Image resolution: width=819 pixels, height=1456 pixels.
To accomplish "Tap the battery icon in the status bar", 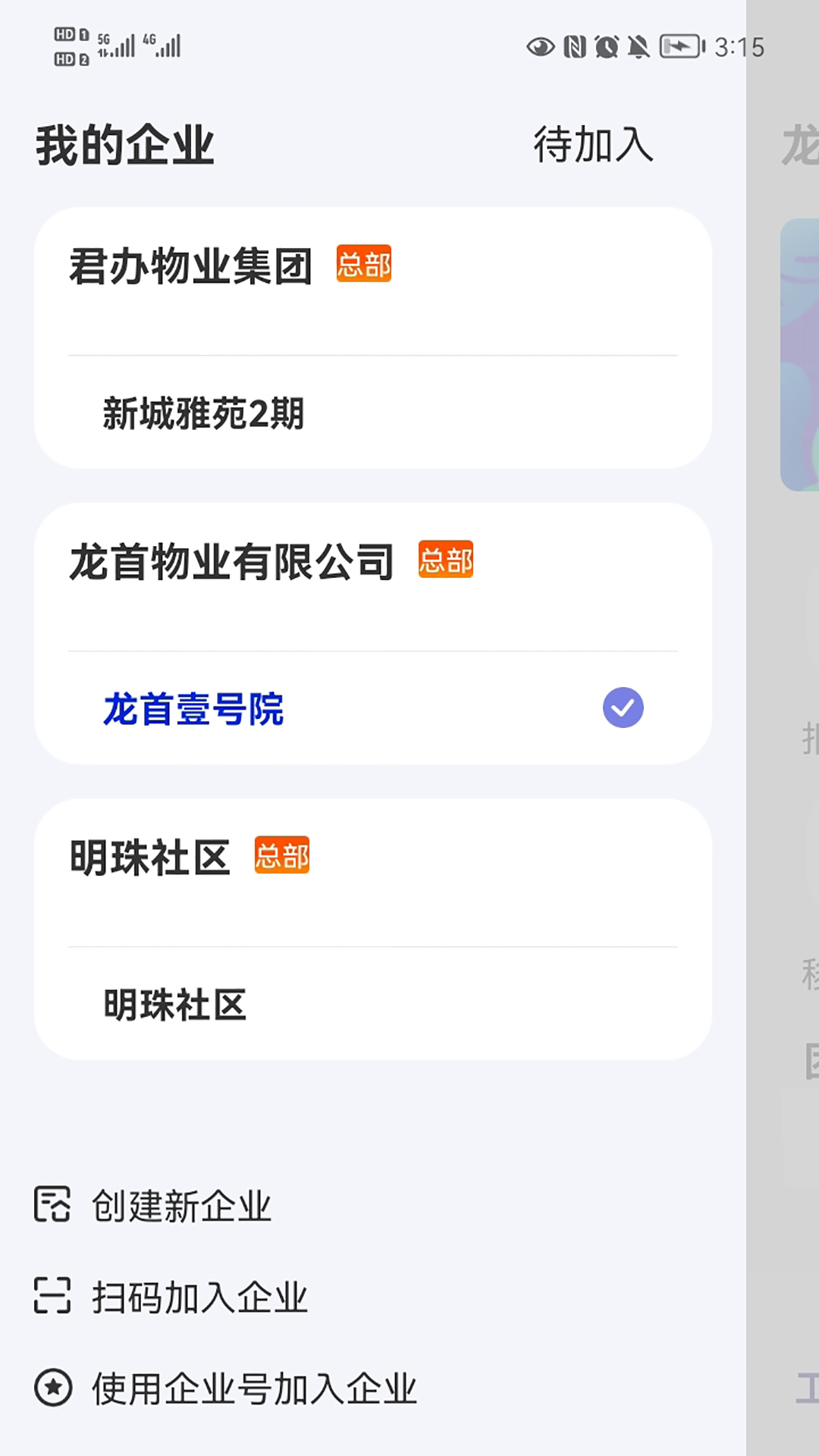I will (x=677, y=45).
